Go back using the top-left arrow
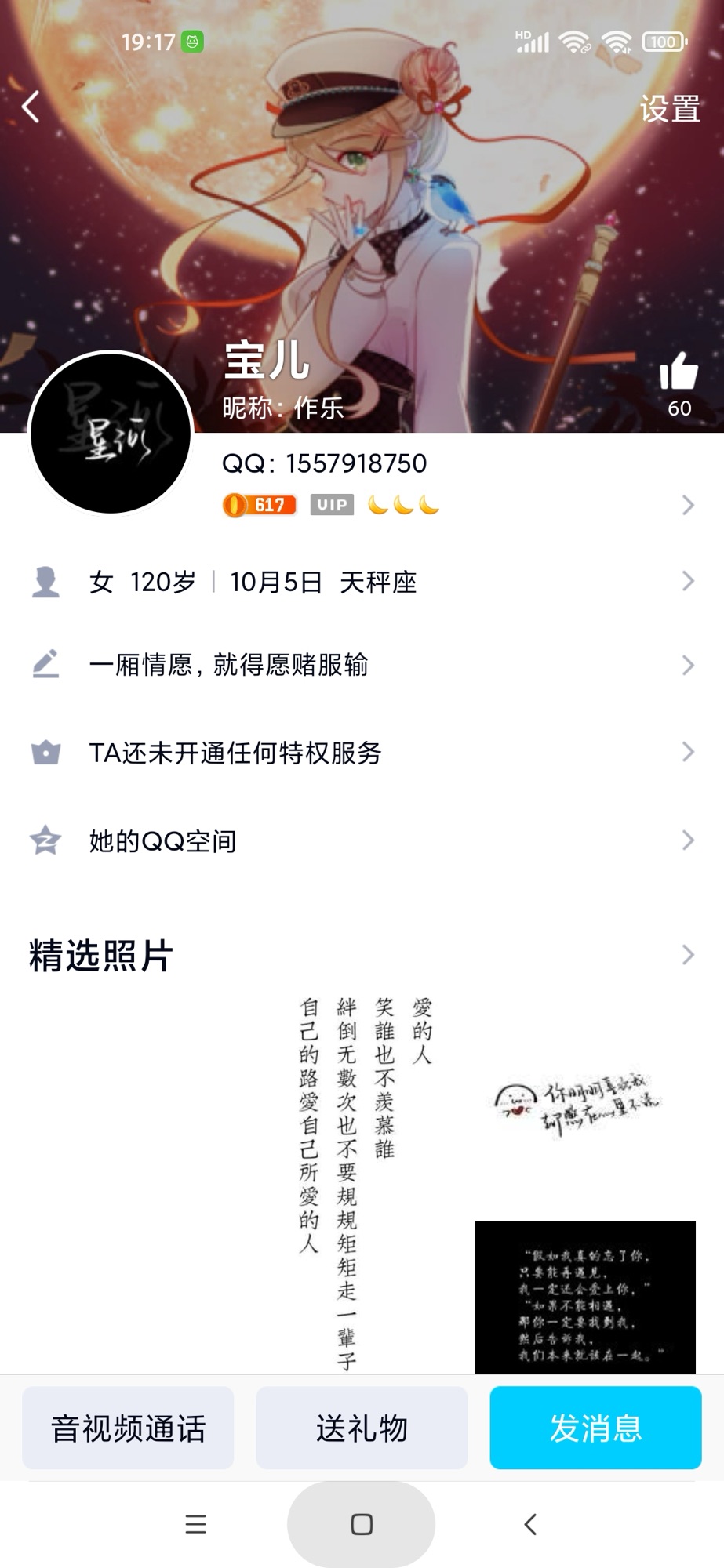 click(x=31, y=107)
